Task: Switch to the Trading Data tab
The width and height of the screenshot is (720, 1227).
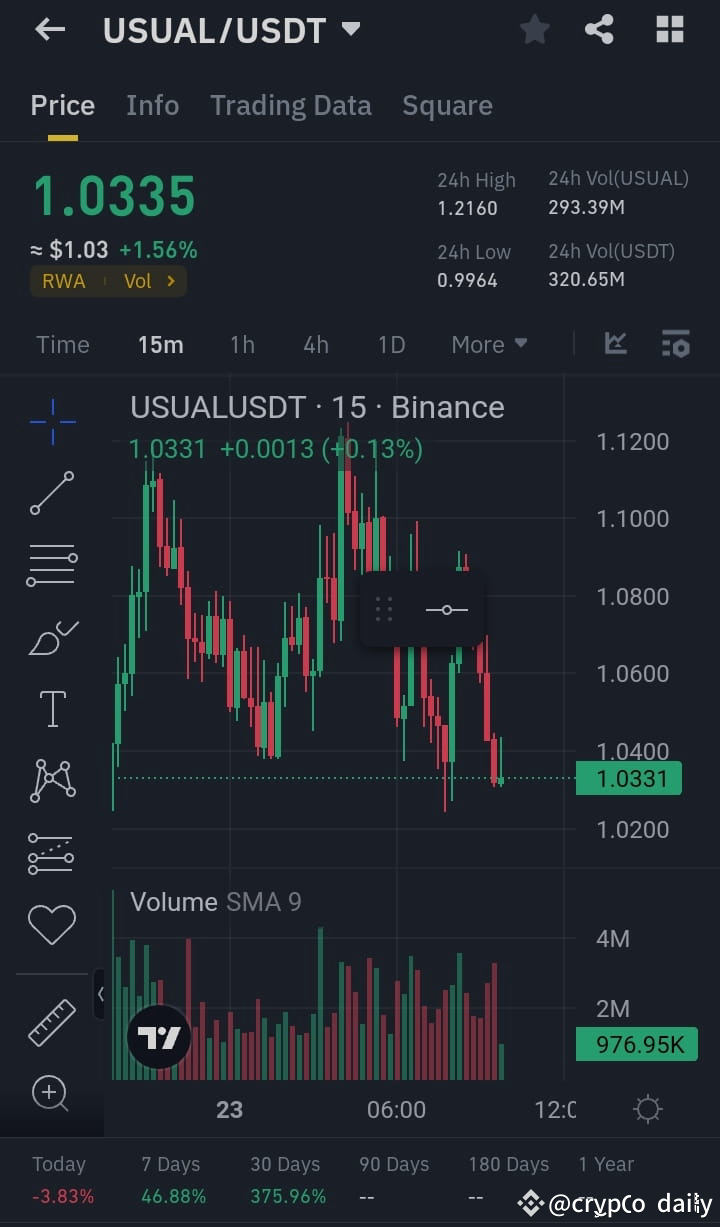Action: coord(291,105)
